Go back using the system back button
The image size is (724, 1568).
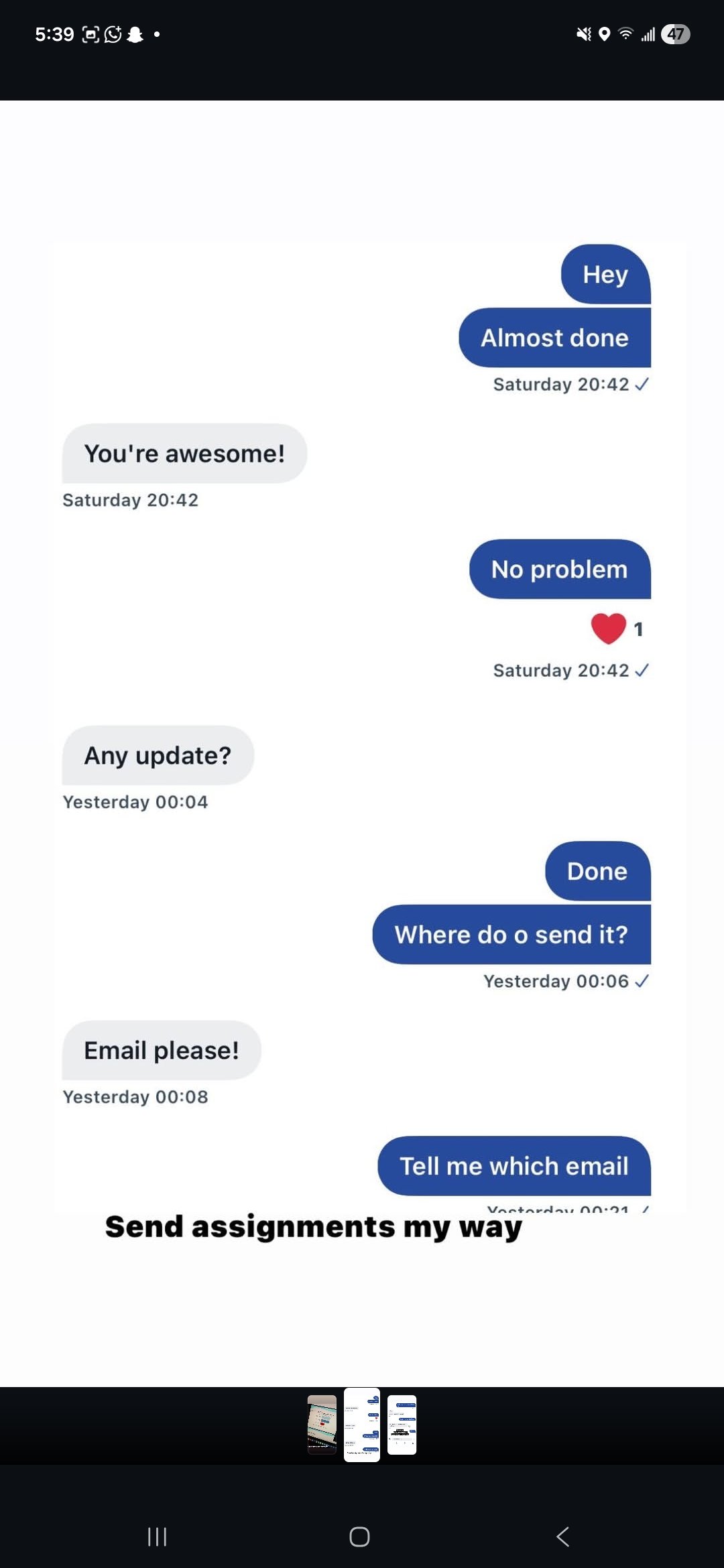[x=563, y=1537]
